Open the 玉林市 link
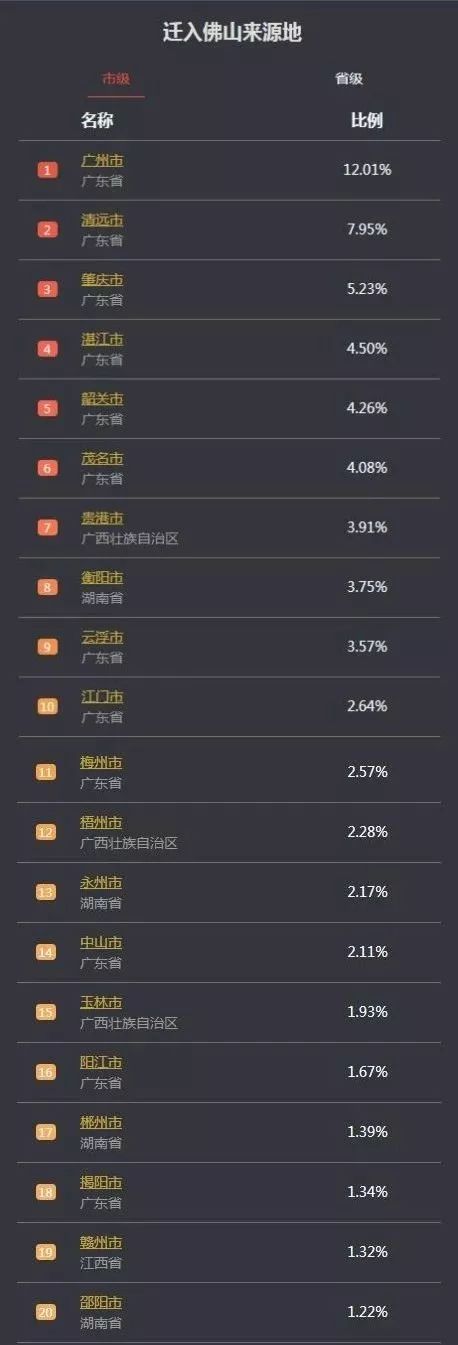This screenshot has width=458, height=1345. tap(101, 1002)
